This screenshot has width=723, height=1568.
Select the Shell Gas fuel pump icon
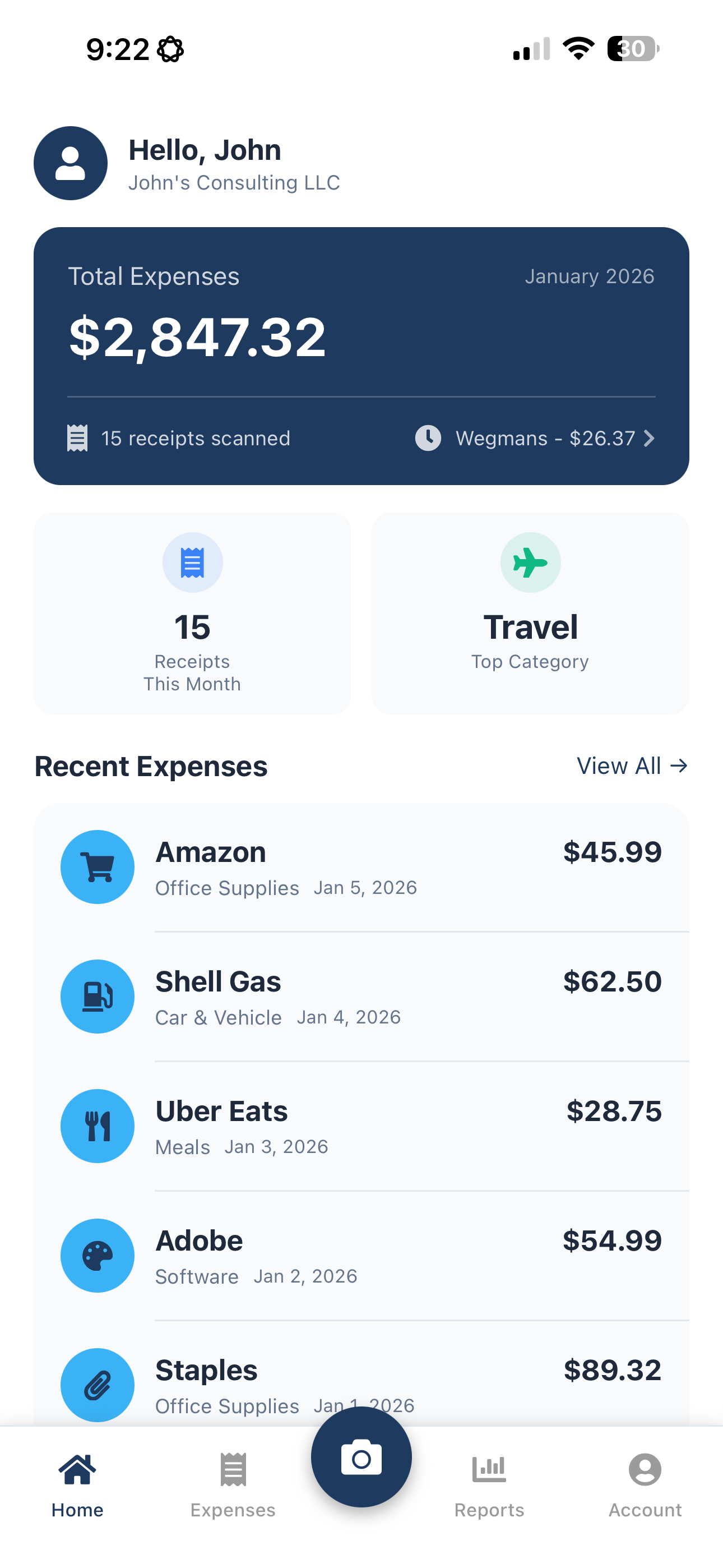98,997
